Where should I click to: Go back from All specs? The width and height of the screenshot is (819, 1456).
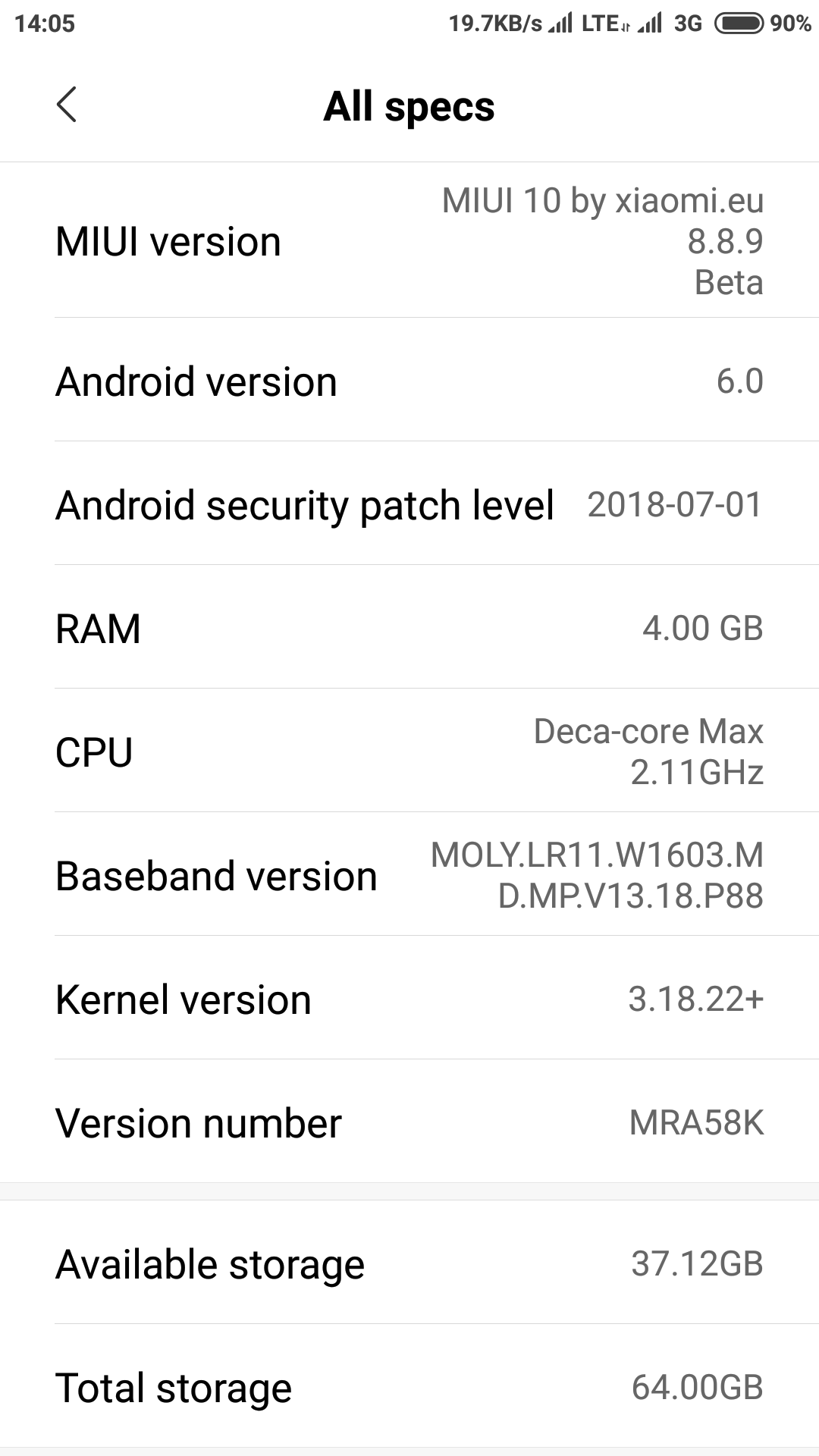[x=67, y=105]
